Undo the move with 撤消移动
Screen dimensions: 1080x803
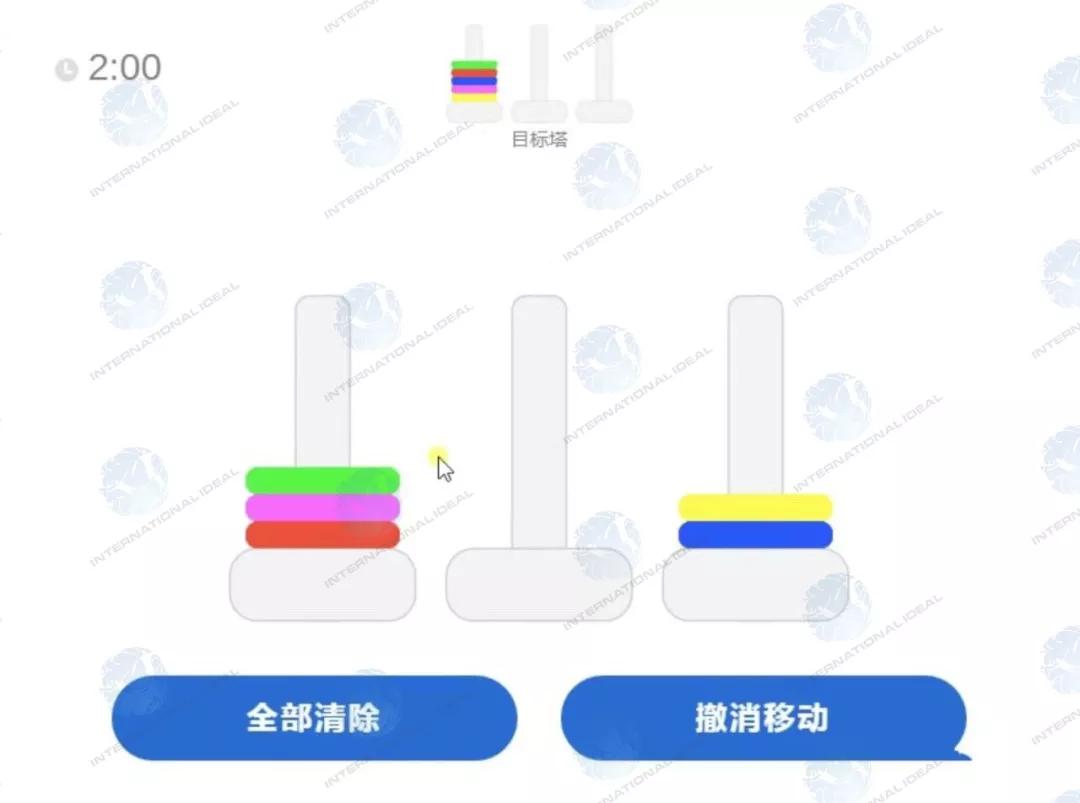(762, 718)
